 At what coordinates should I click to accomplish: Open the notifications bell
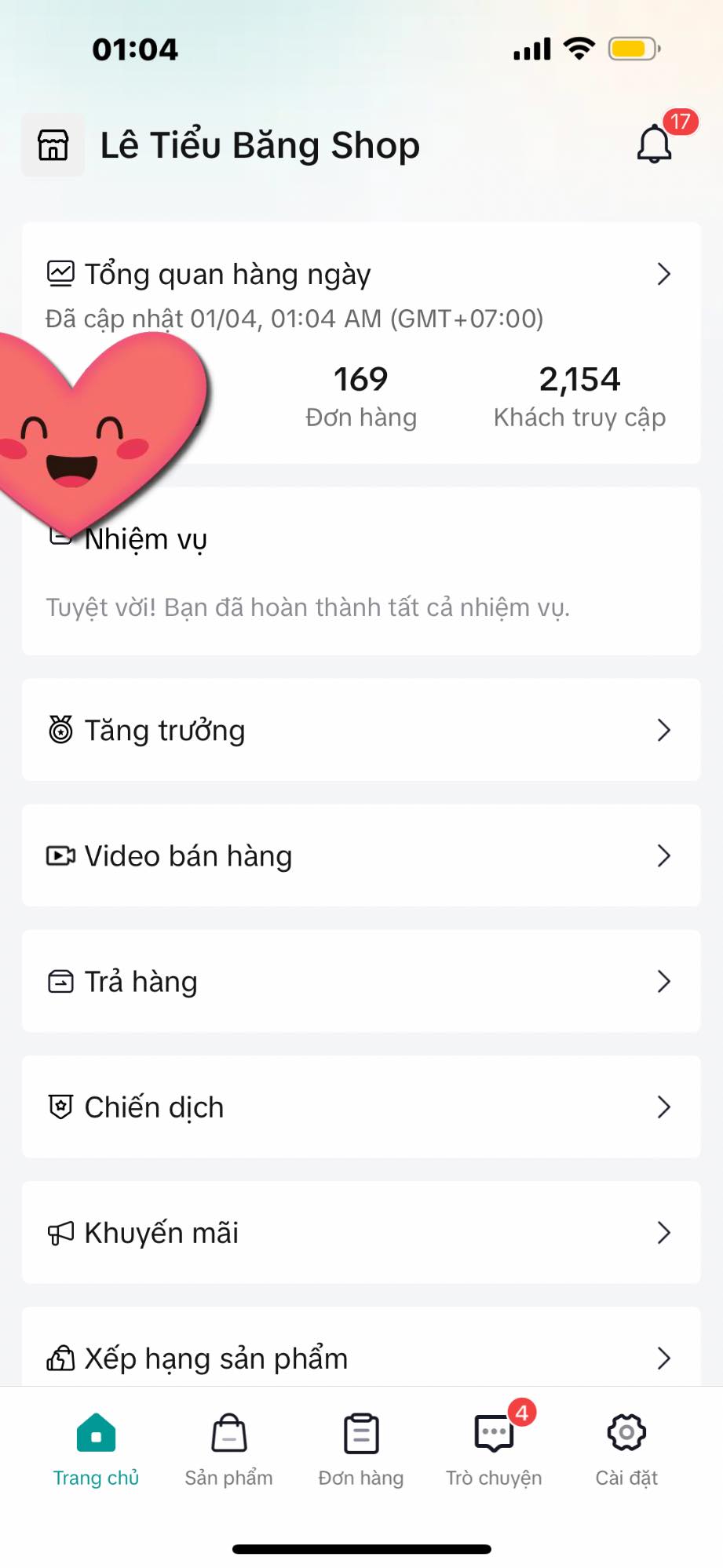[x=654, y=144]
